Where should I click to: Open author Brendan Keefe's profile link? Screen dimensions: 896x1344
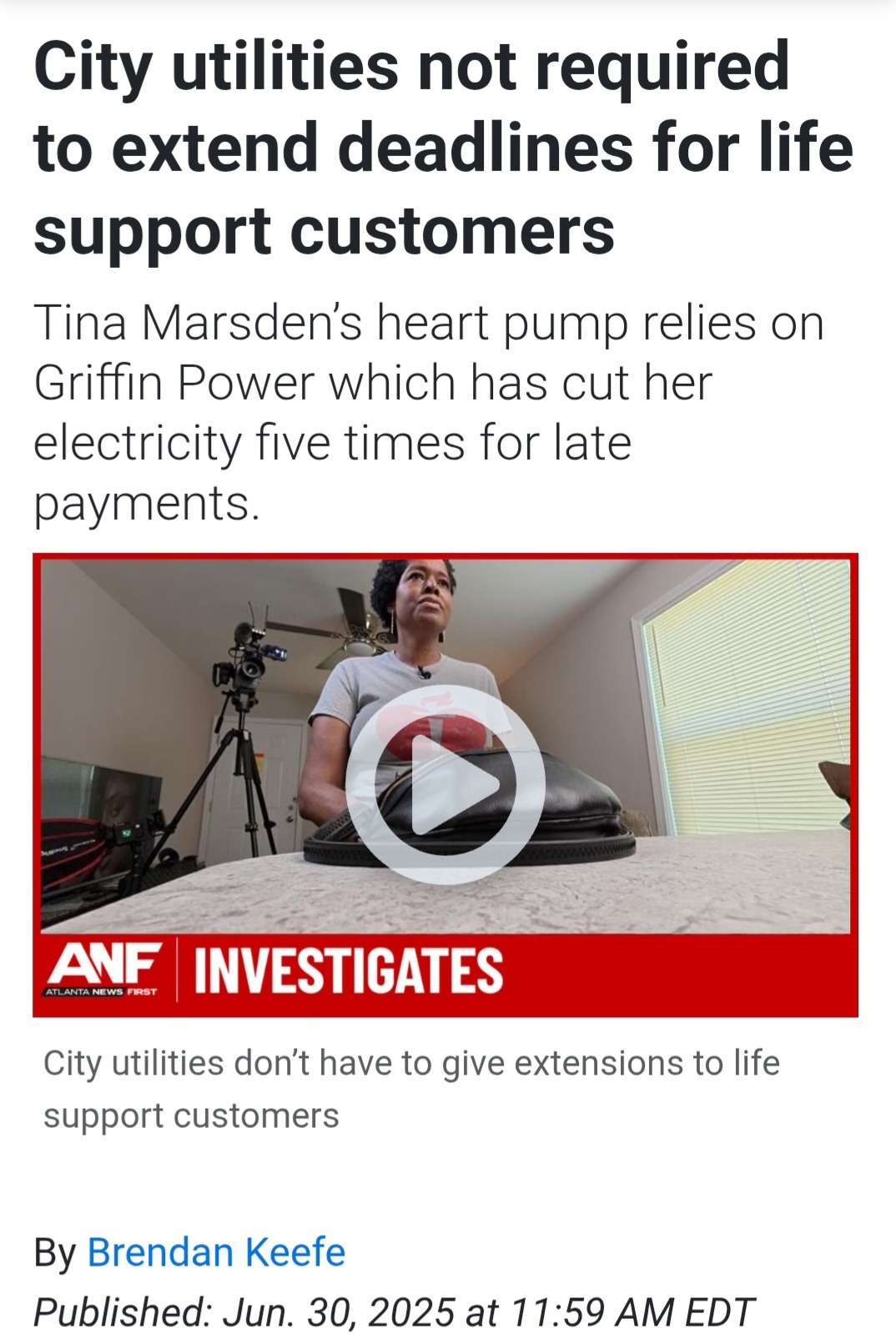point(216,1252)
